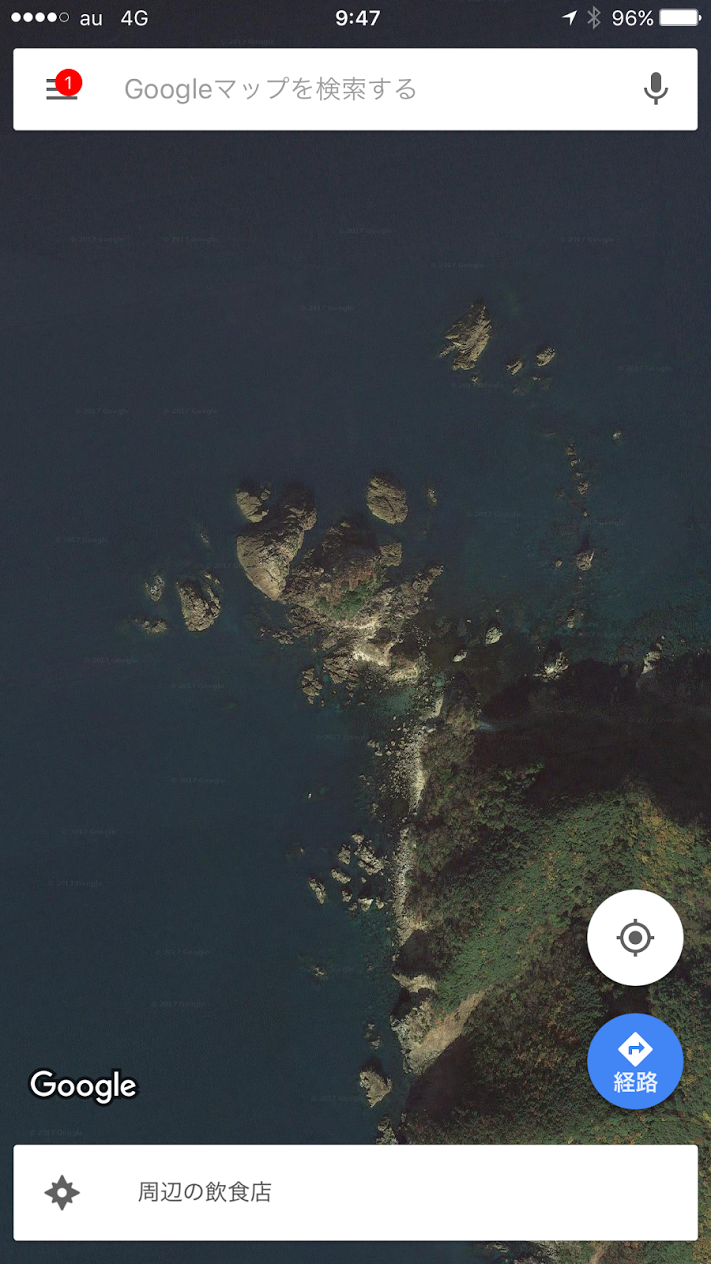Open the hamburger menu with notification badge
711x1264 pixels.
click(x=62, y=88)
